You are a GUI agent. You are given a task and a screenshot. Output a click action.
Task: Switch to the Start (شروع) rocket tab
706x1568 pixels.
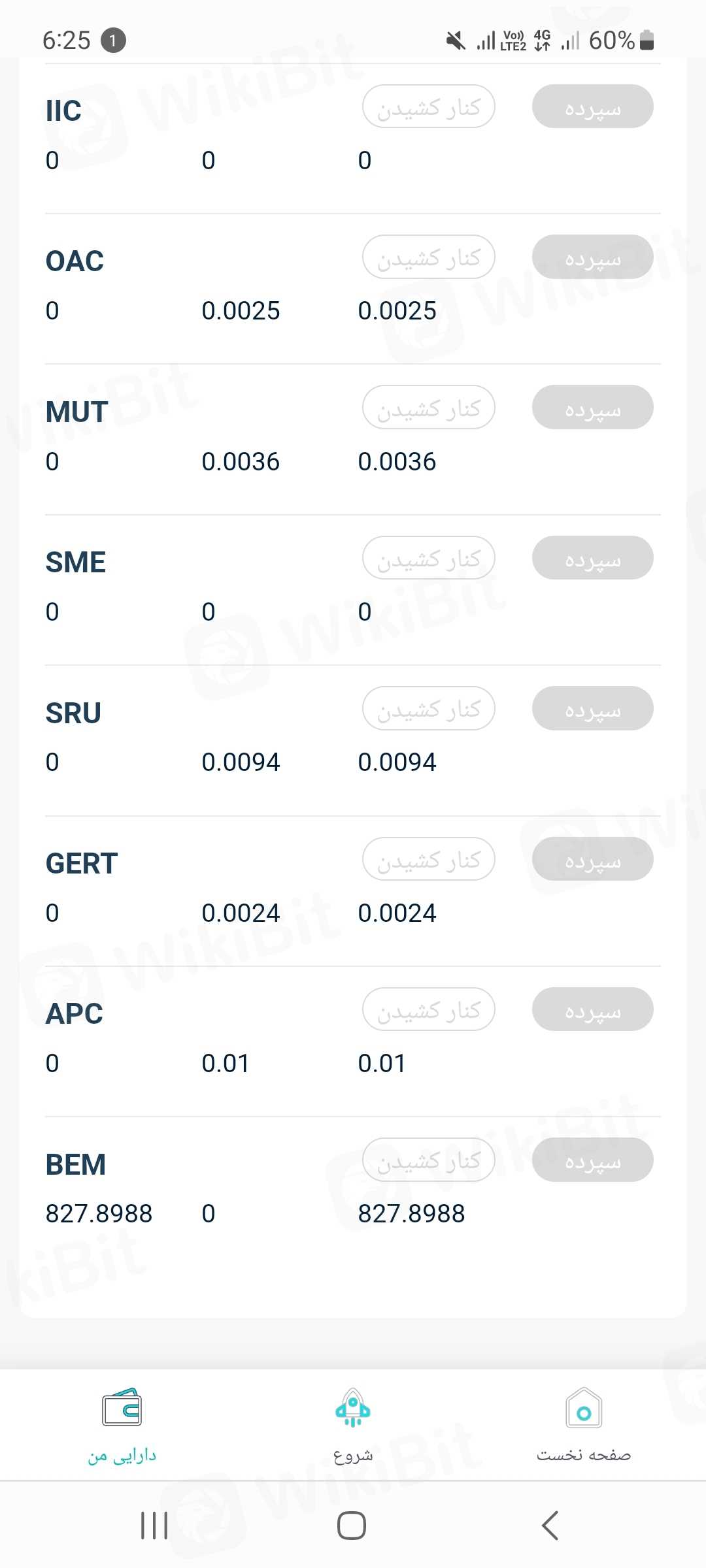353,1424
